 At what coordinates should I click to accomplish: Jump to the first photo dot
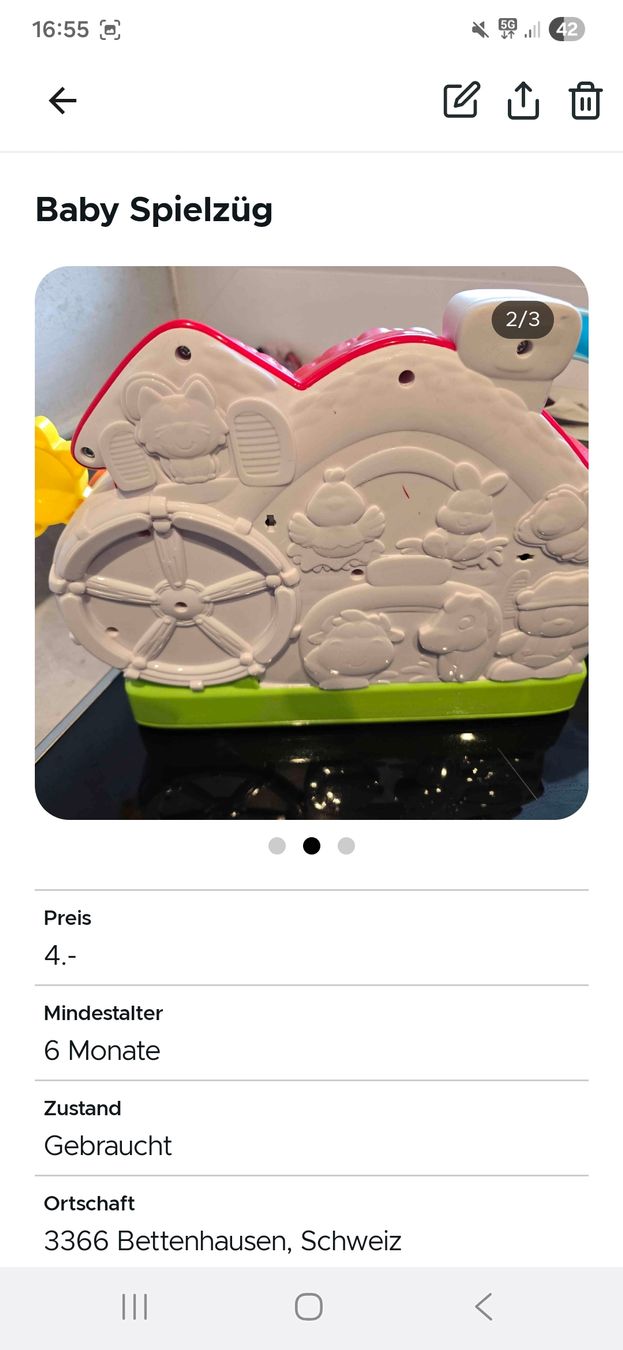[x=277, y=846]
